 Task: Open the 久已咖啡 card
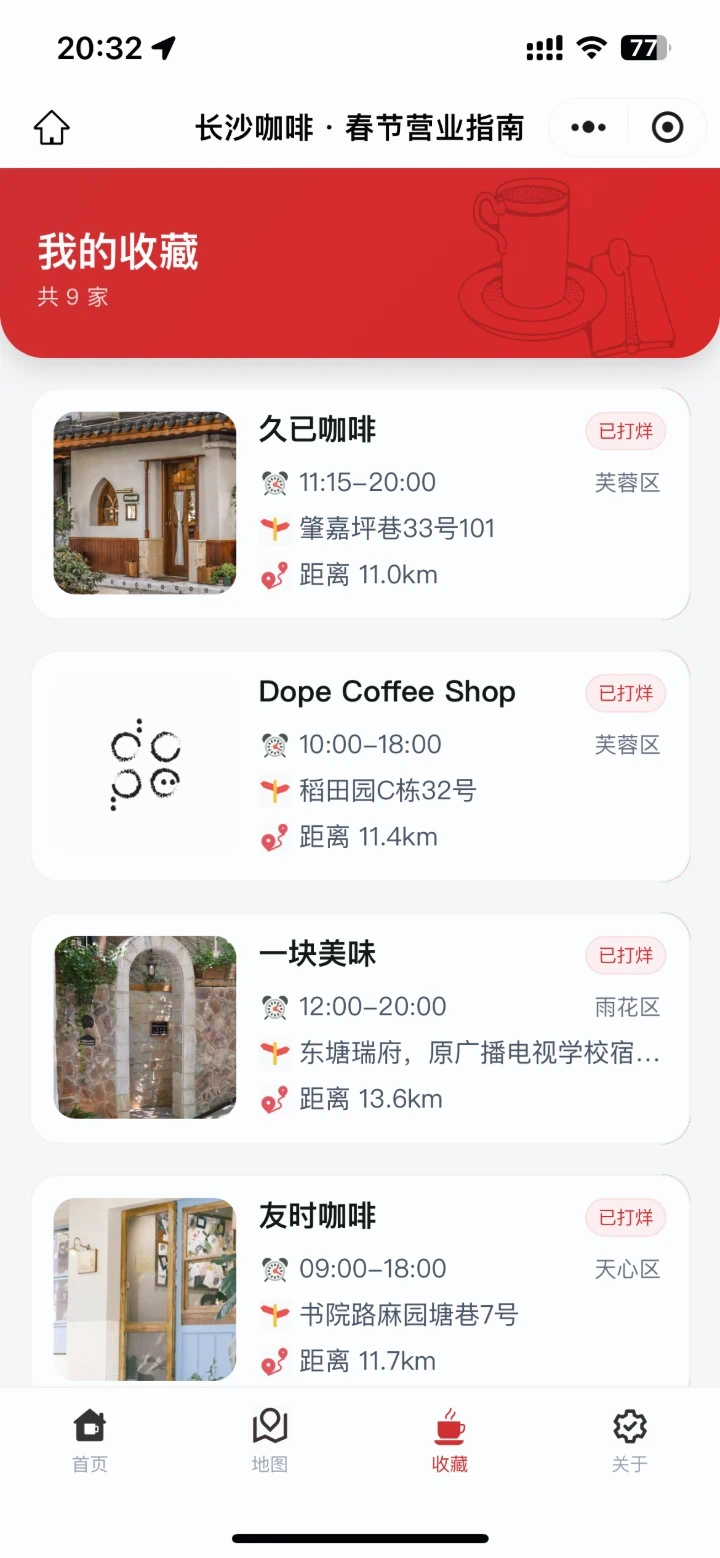coord(360,503)
